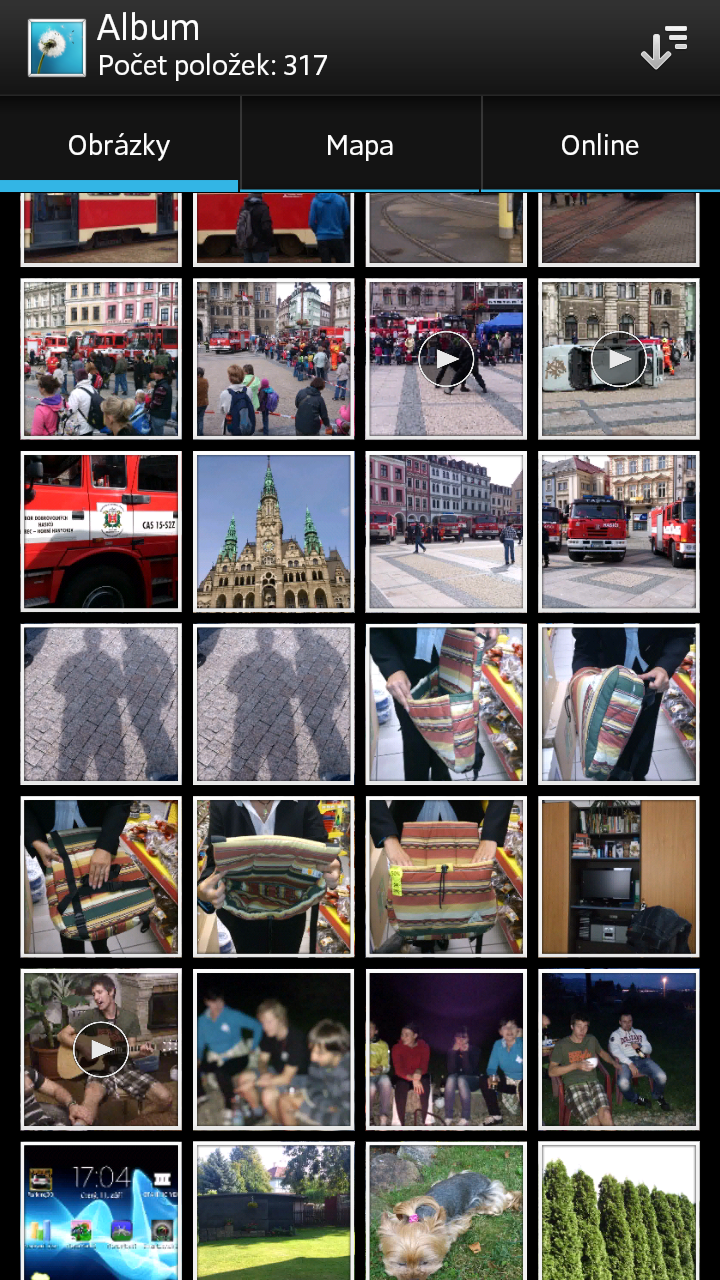Open the phone home screen screenshot
The width and height of the screenshot is (720, 1280).
click(x=101, y=1212)
